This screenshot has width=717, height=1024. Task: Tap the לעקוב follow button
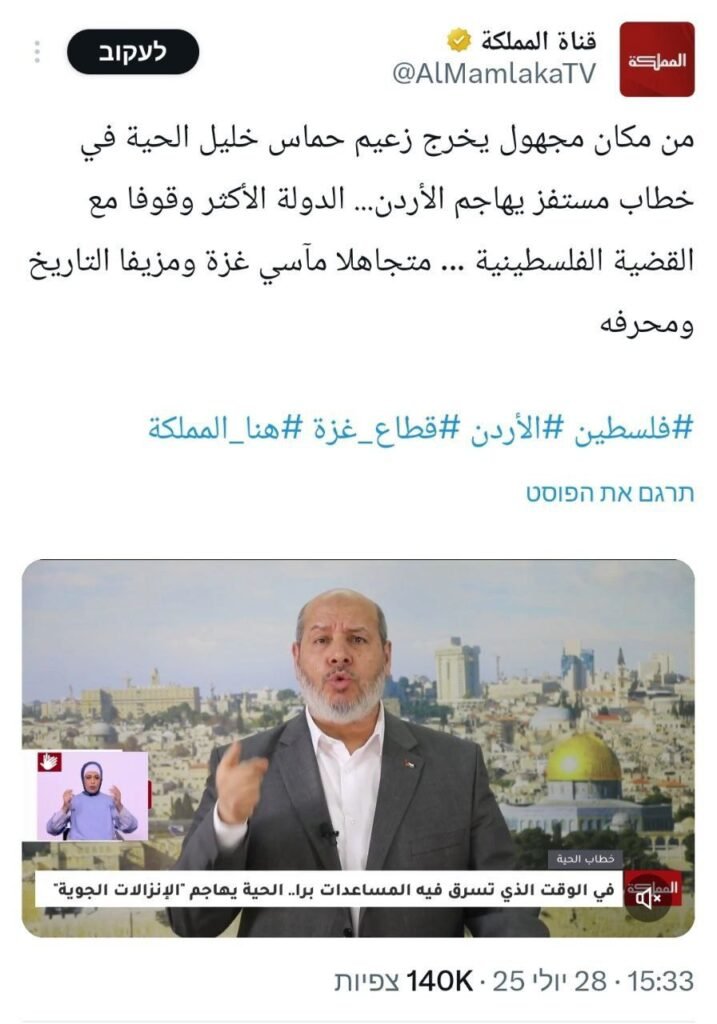133,52
